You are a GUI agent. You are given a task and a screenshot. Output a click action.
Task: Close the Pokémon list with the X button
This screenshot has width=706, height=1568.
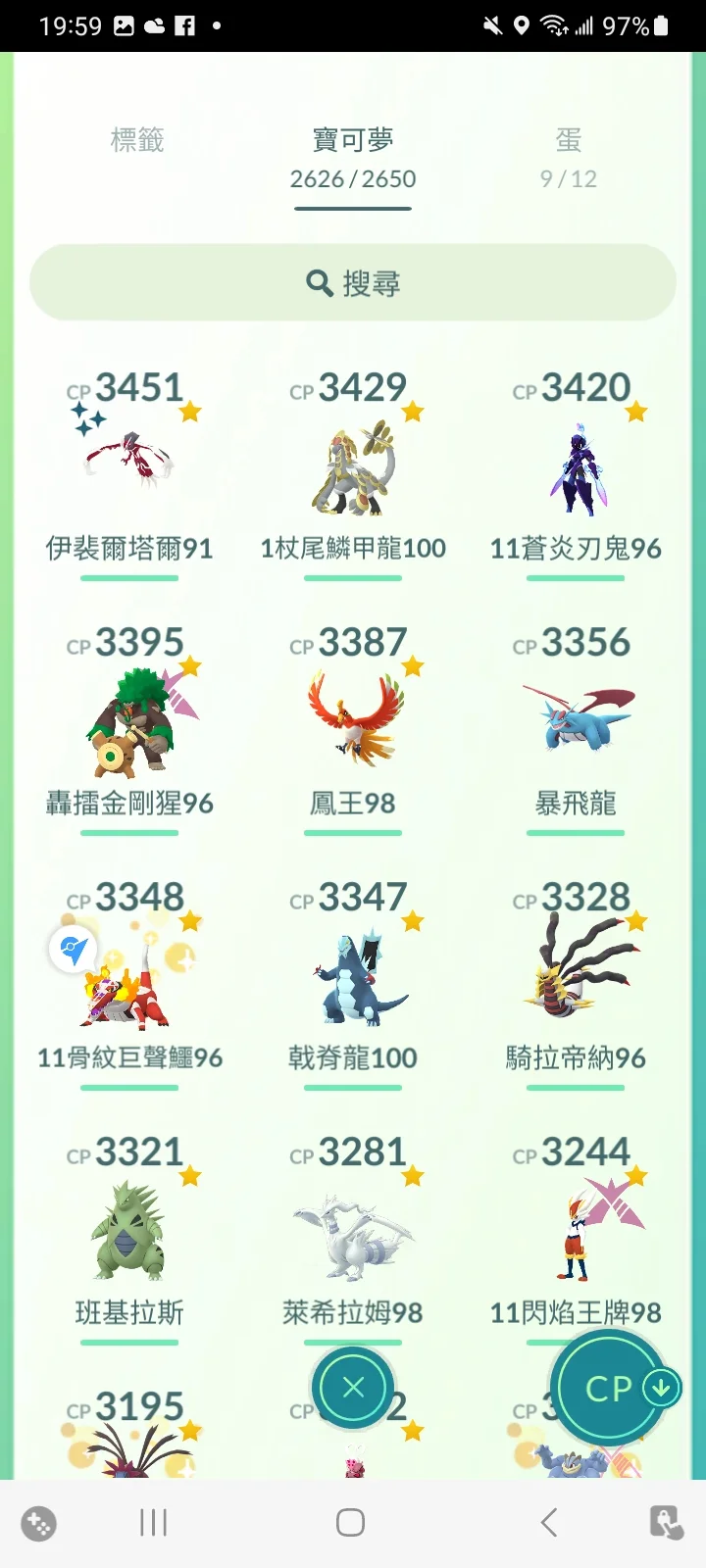(x=353, y=1387)
